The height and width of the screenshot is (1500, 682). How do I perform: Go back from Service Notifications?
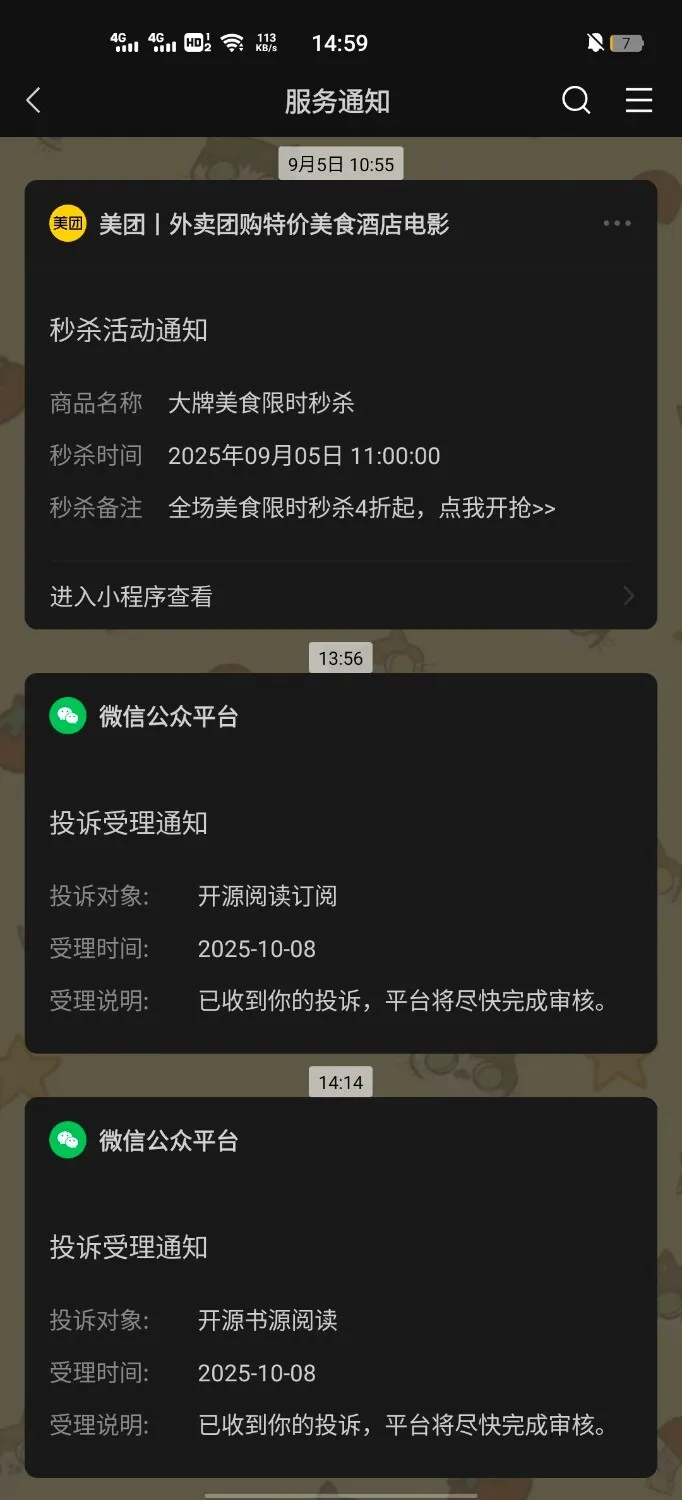tap(34, 101)
